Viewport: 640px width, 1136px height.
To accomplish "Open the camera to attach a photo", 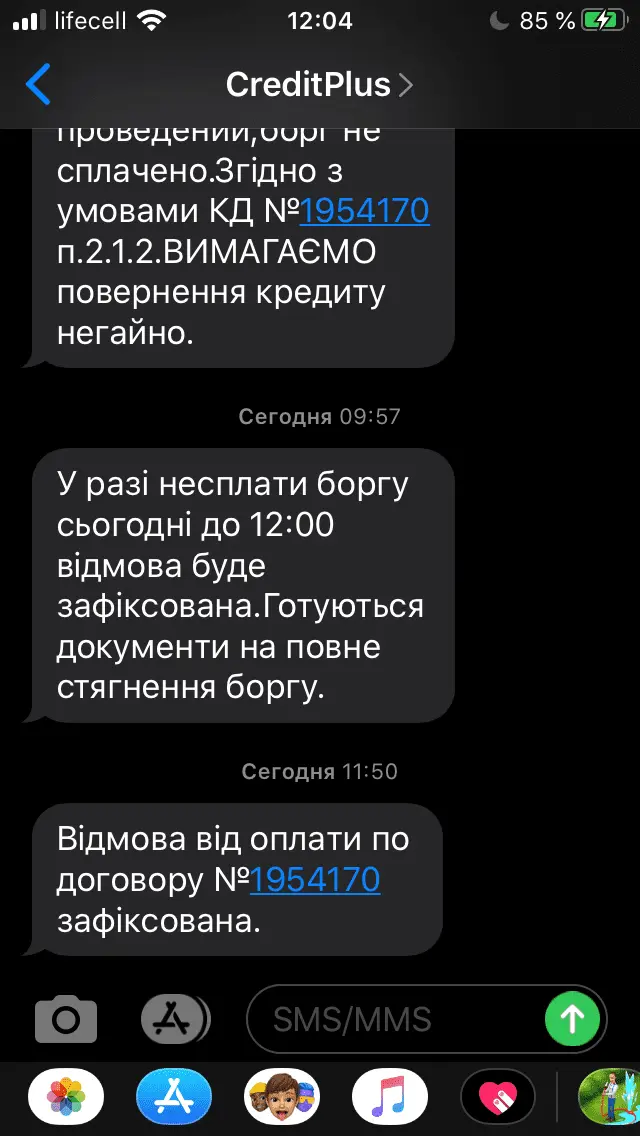I will click(x=66, y=1019).
